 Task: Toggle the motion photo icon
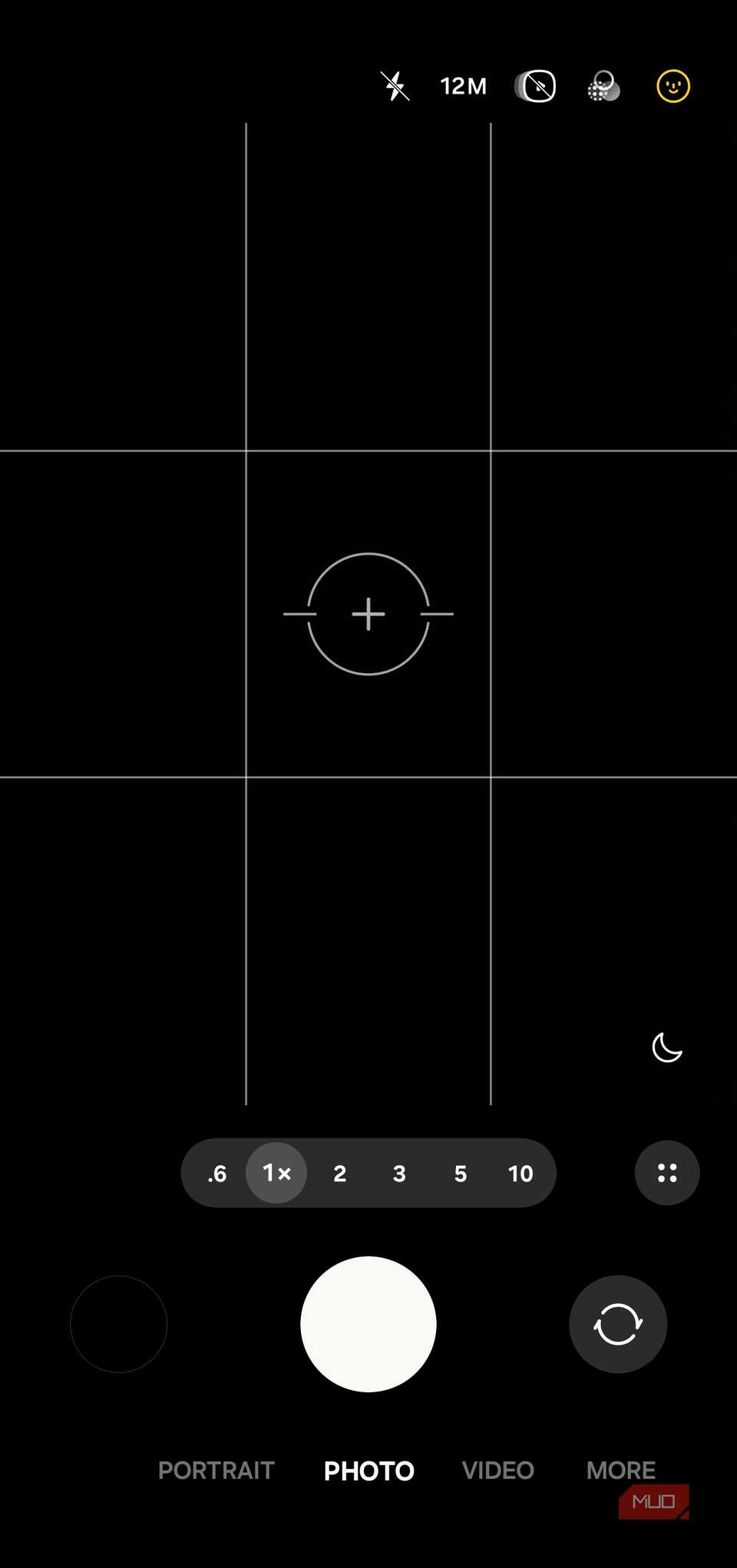coord(535,86)
